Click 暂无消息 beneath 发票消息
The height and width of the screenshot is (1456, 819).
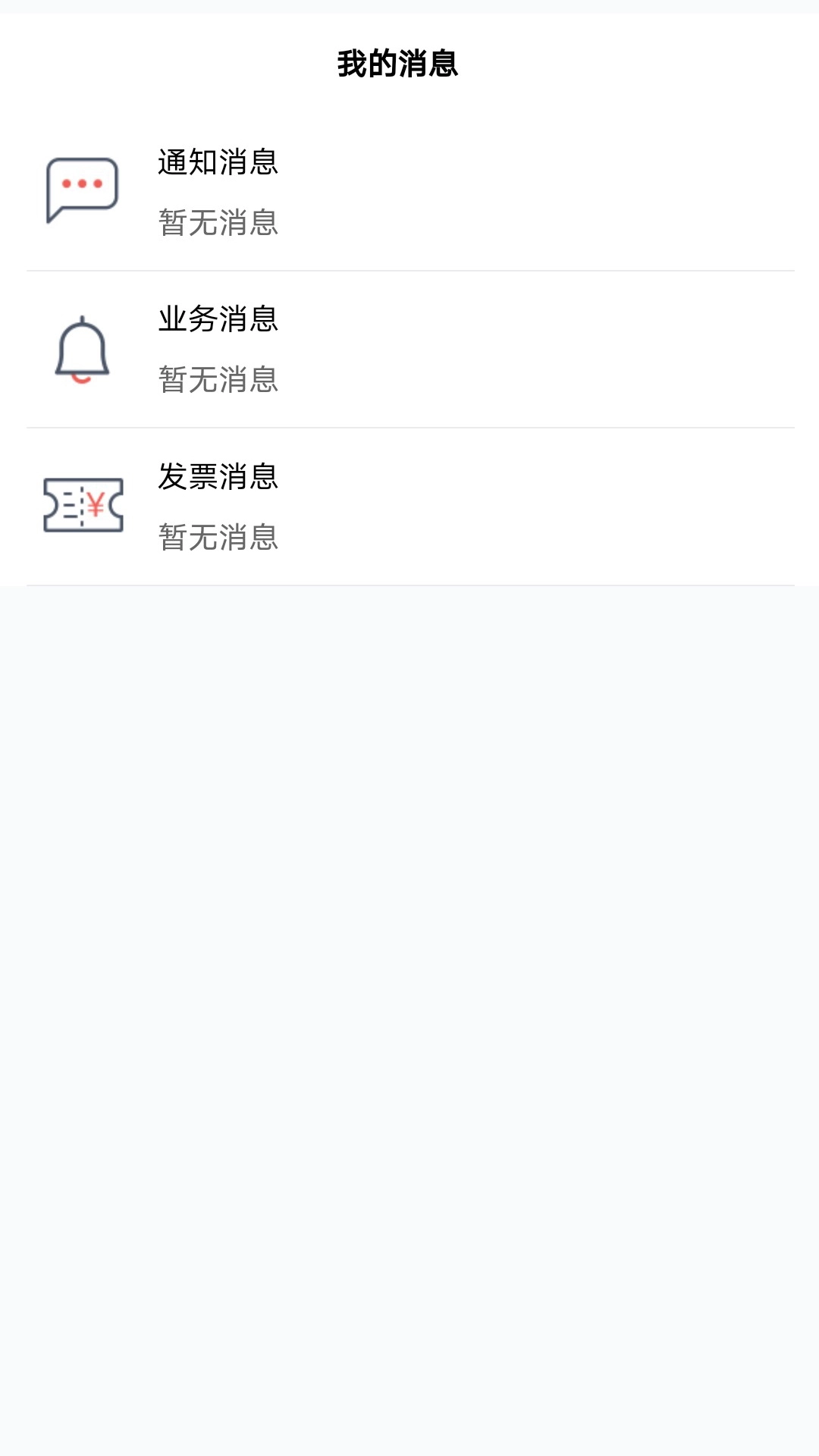218,539
